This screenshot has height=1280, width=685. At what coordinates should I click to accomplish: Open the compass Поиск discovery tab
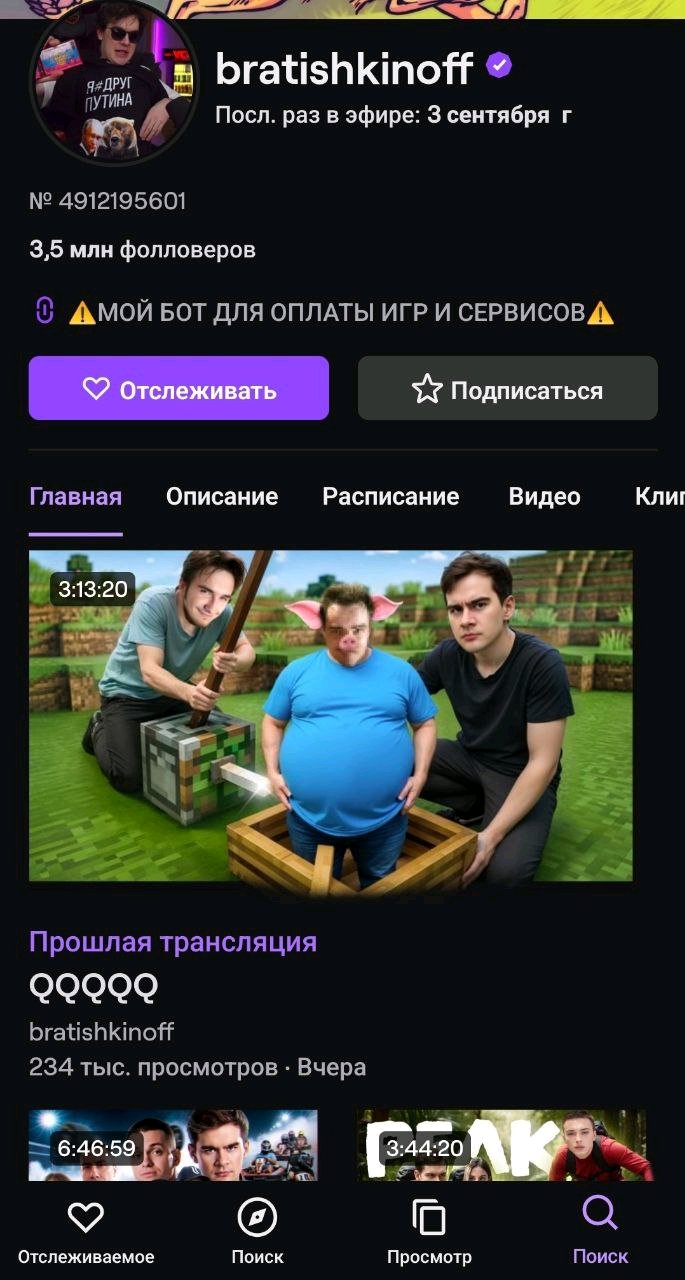click(257, 1232)
